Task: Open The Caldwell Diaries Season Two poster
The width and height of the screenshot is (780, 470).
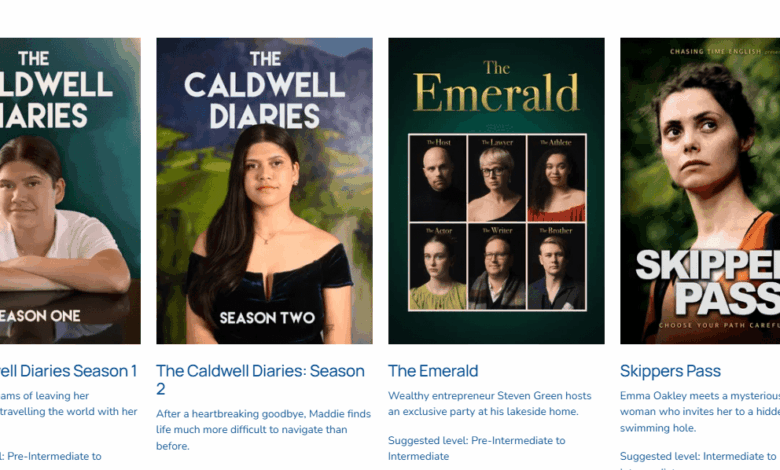Action: 264,190
